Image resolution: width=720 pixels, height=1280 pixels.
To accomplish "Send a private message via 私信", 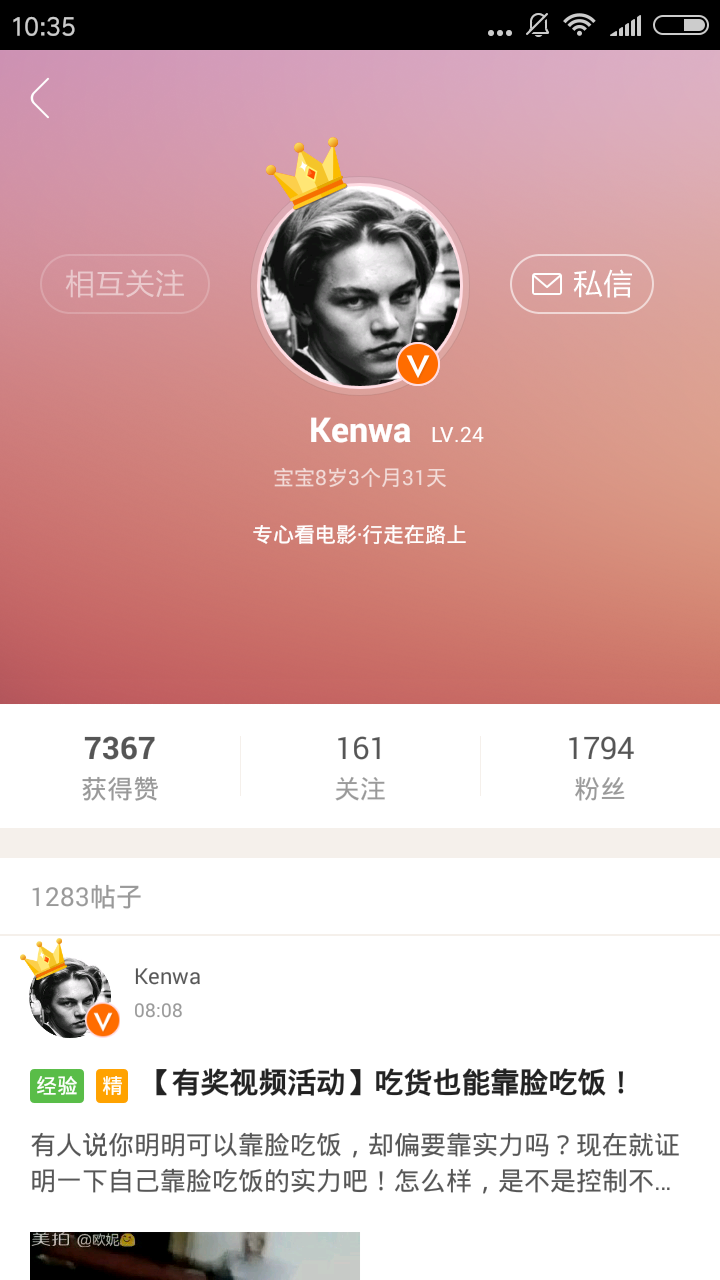I will 582,284.
